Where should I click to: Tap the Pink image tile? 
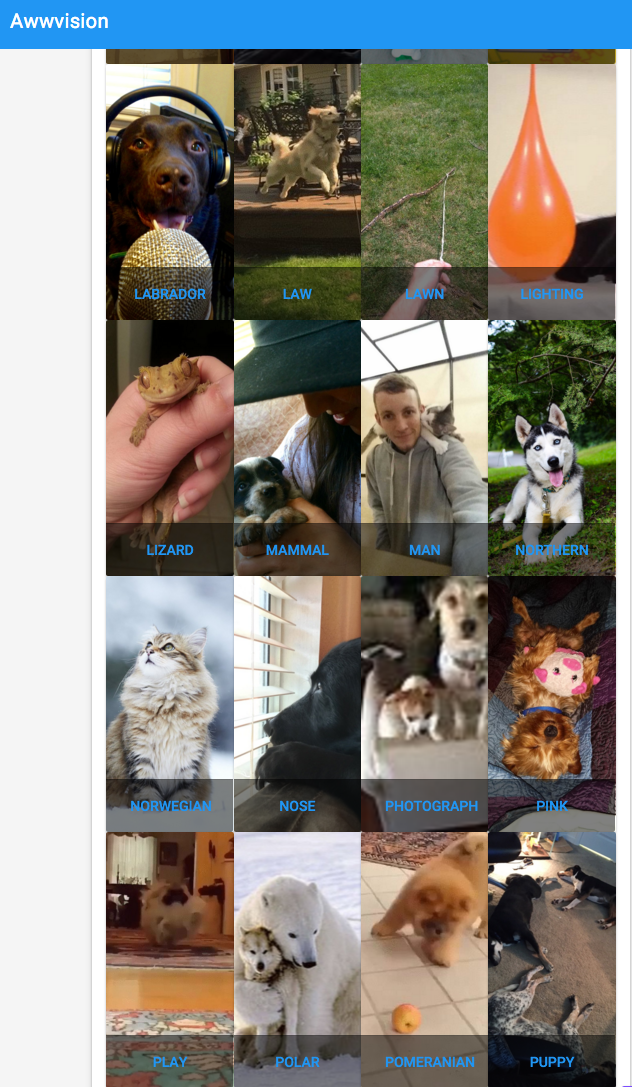point(551,703)
